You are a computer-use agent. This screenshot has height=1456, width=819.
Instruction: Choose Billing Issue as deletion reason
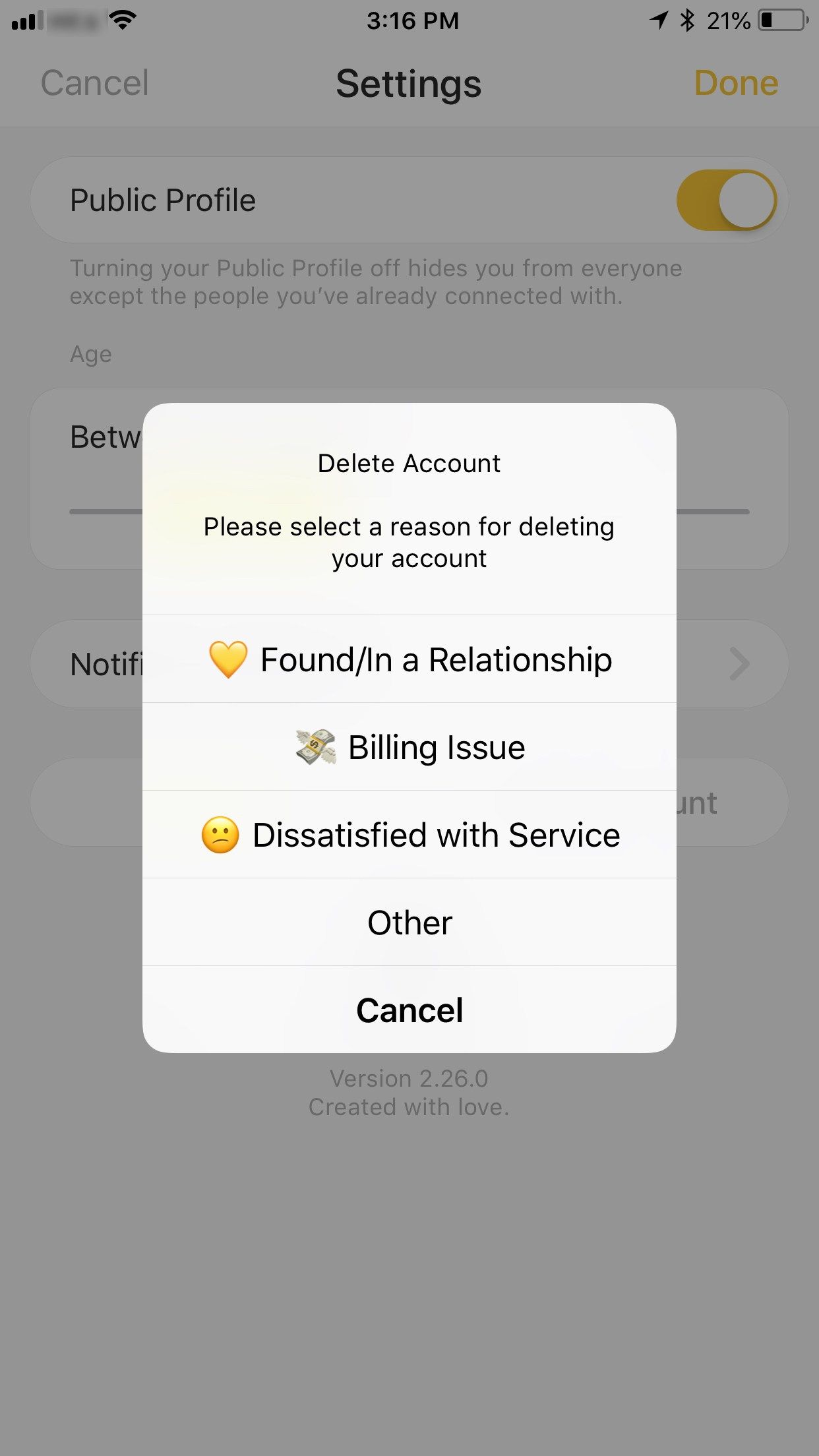(409, 747)
